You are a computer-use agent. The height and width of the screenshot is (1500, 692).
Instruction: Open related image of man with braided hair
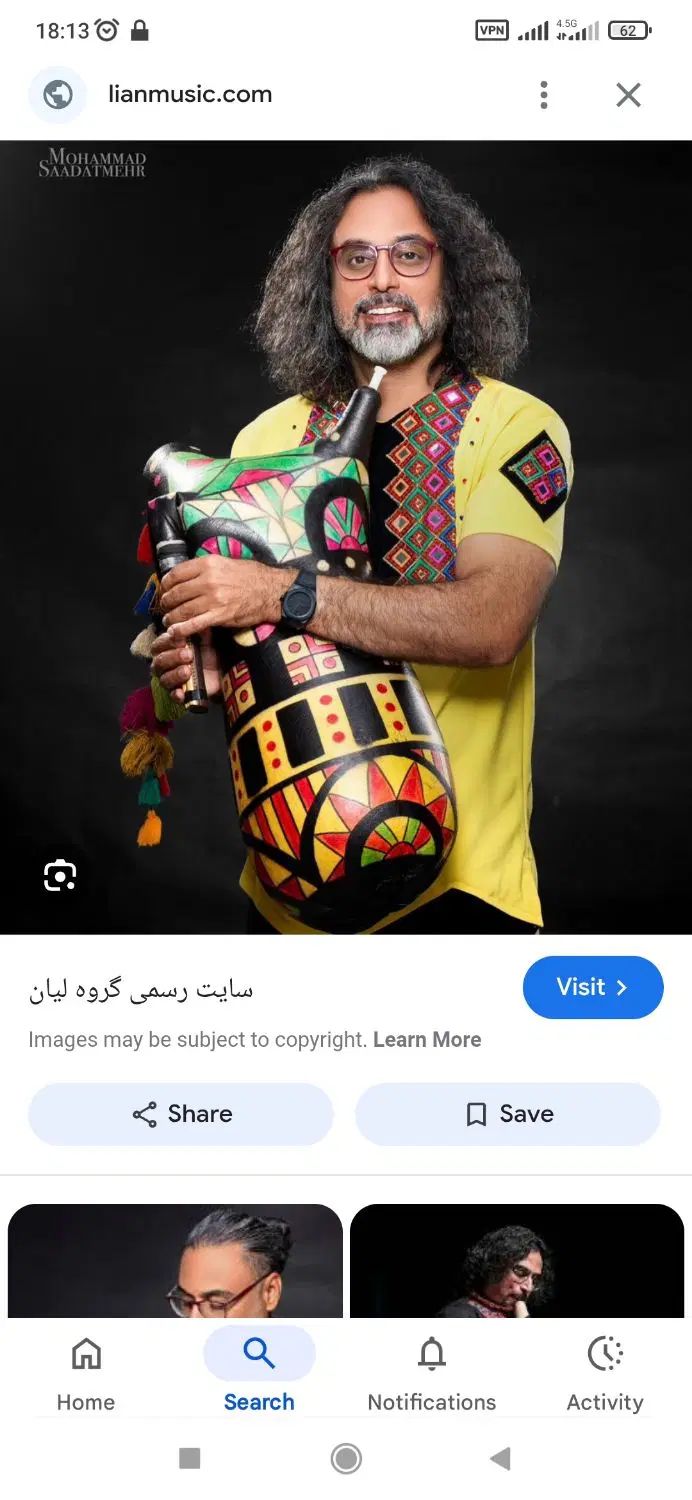(175, 1260)
